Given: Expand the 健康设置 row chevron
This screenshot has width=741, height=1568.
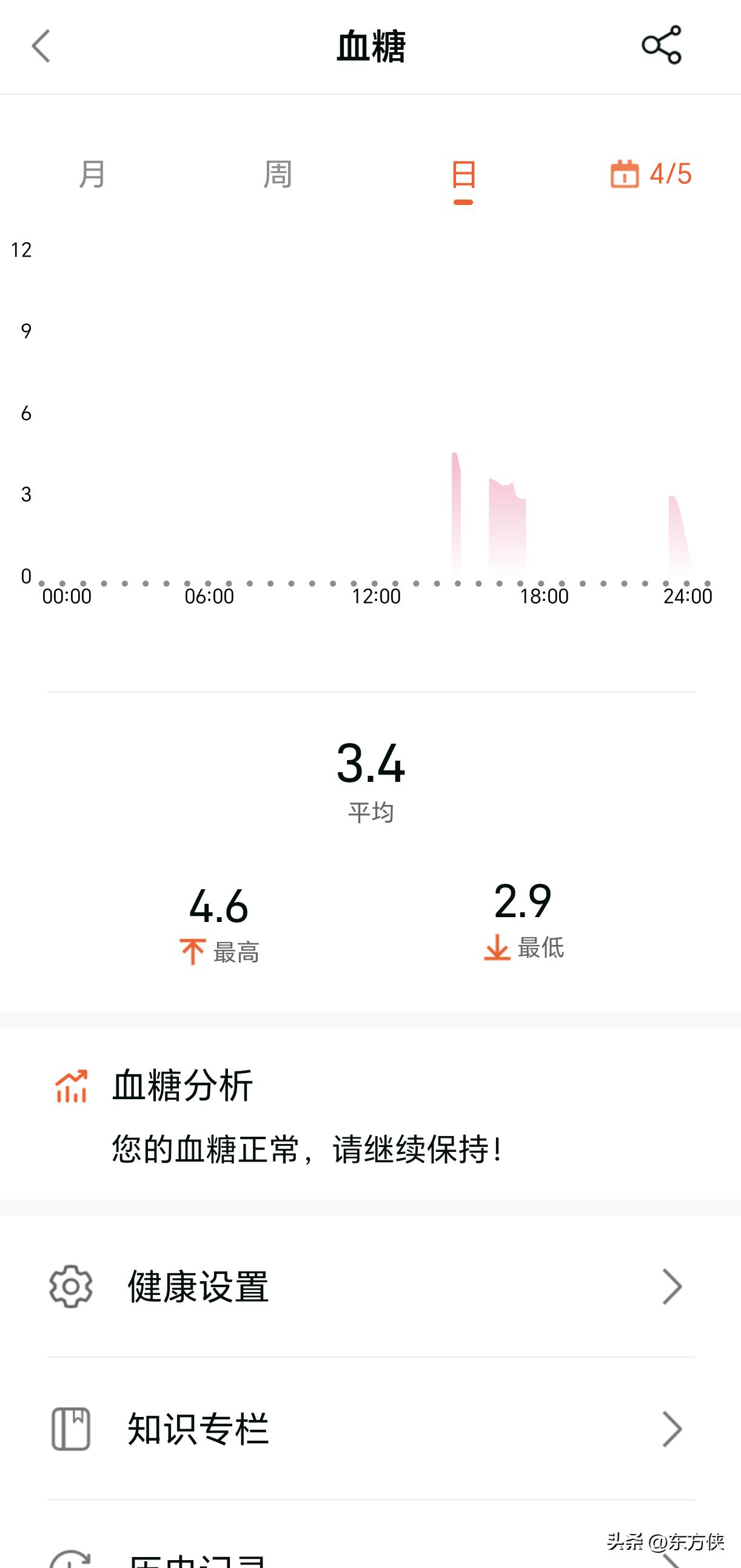Looking at the screenshot, I should [x=673, y=1286].
